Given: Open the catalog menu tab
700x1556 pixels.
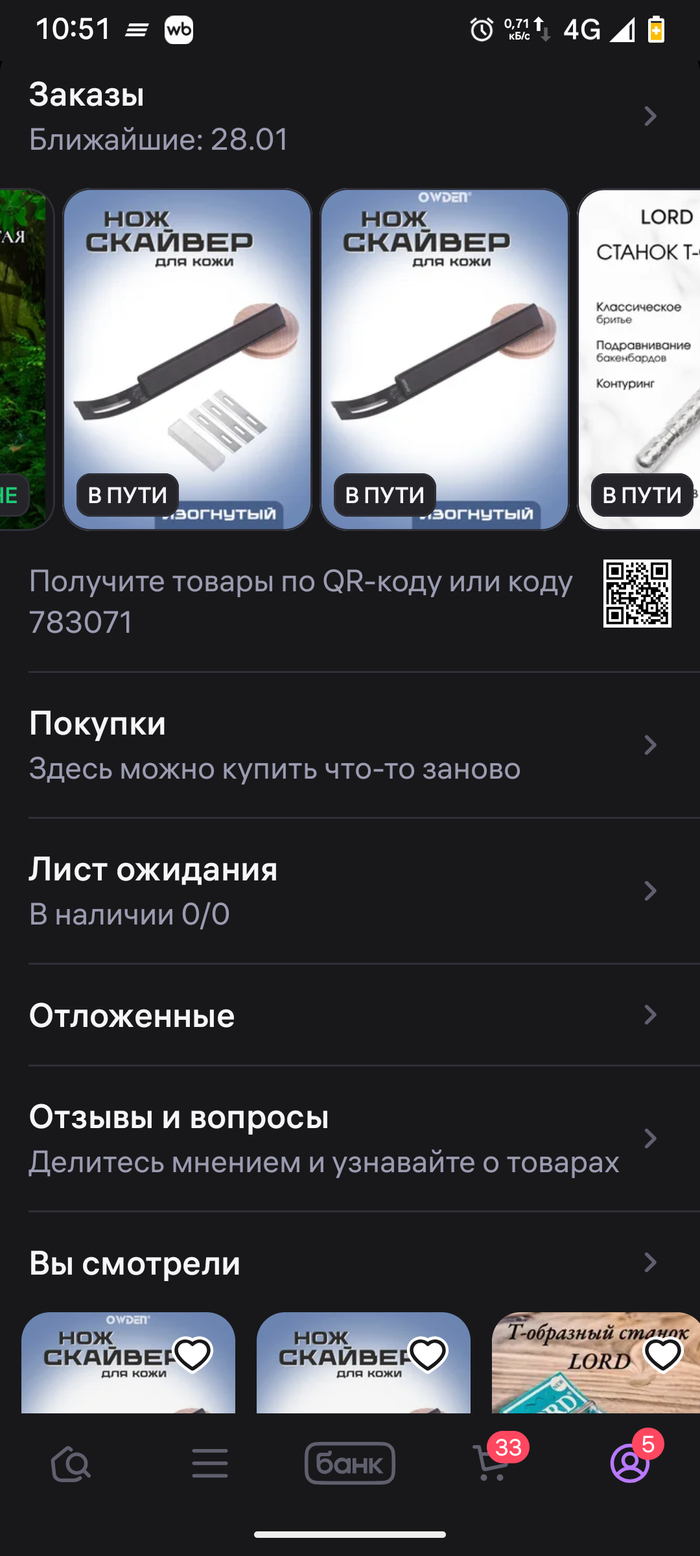Looking at the screenshot, I should 210,1465.
